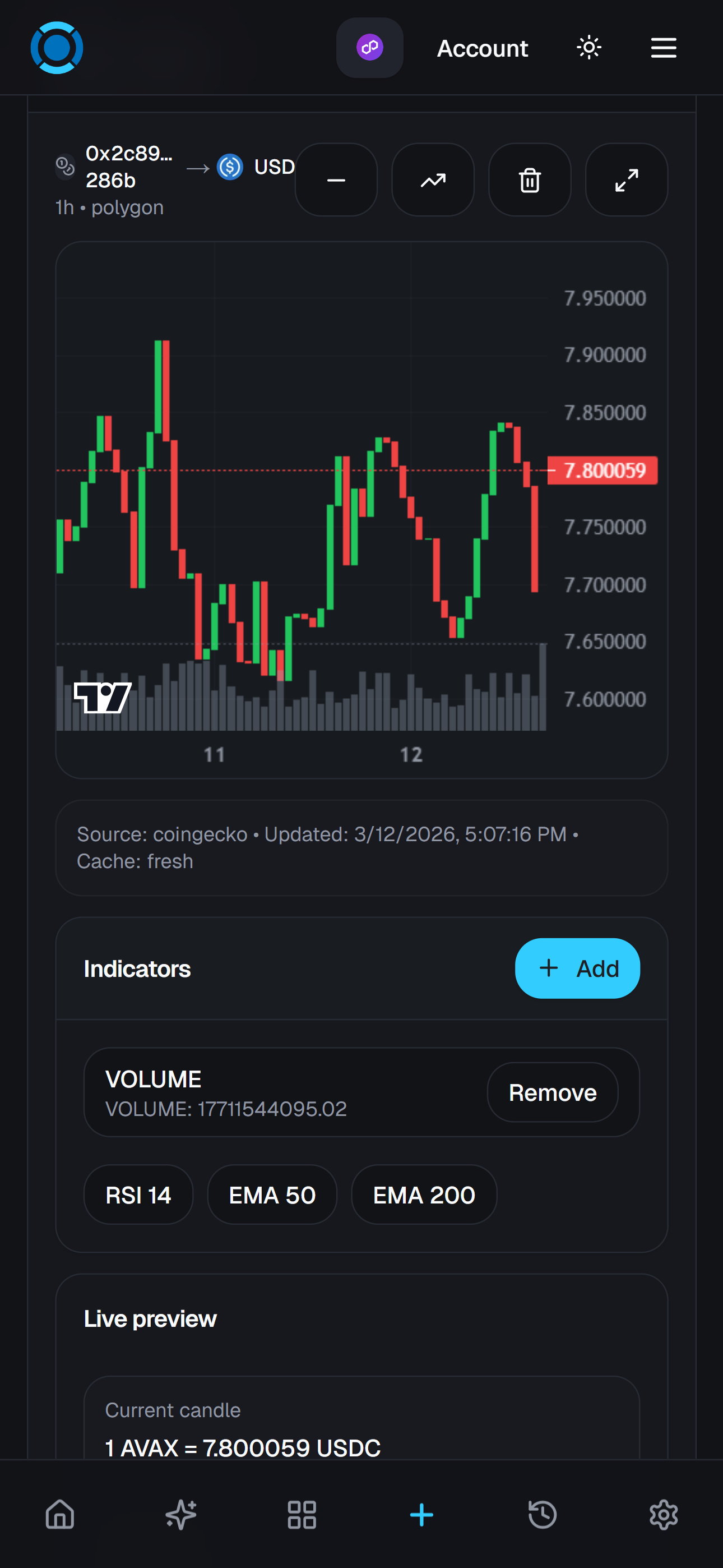
Task: Open the dashboard grid icon
Action: [302, 1516]
